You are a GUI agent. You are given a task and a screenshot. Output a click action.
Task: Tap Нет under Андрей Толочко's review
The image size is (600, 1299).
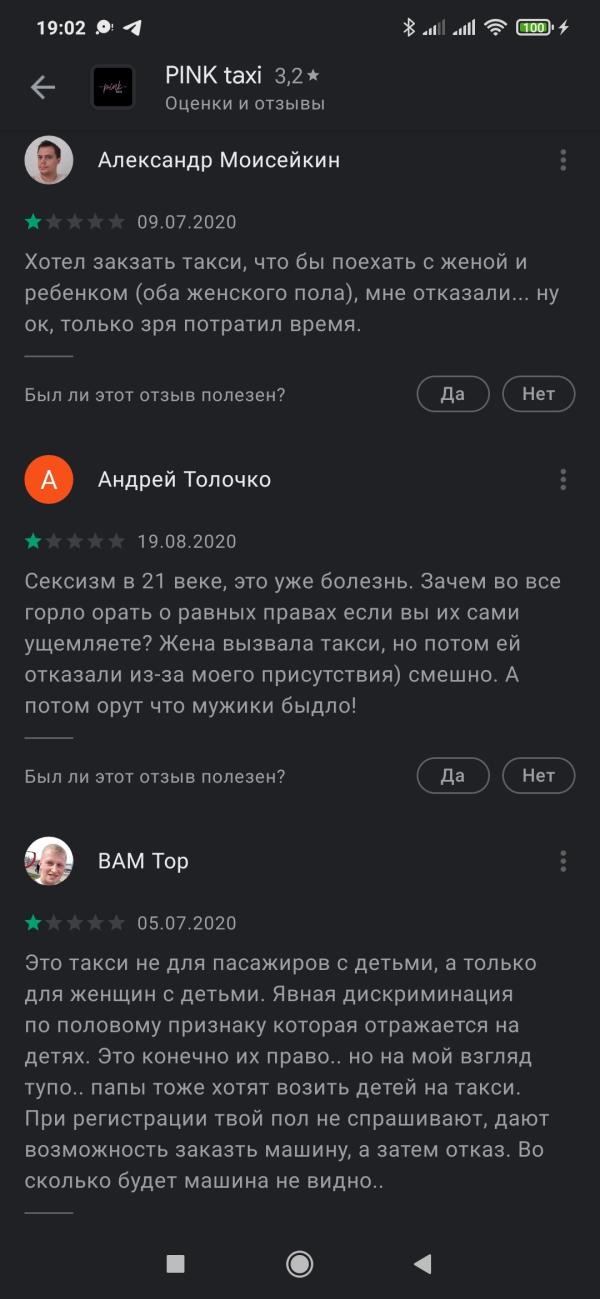click(x=538, y=775)
